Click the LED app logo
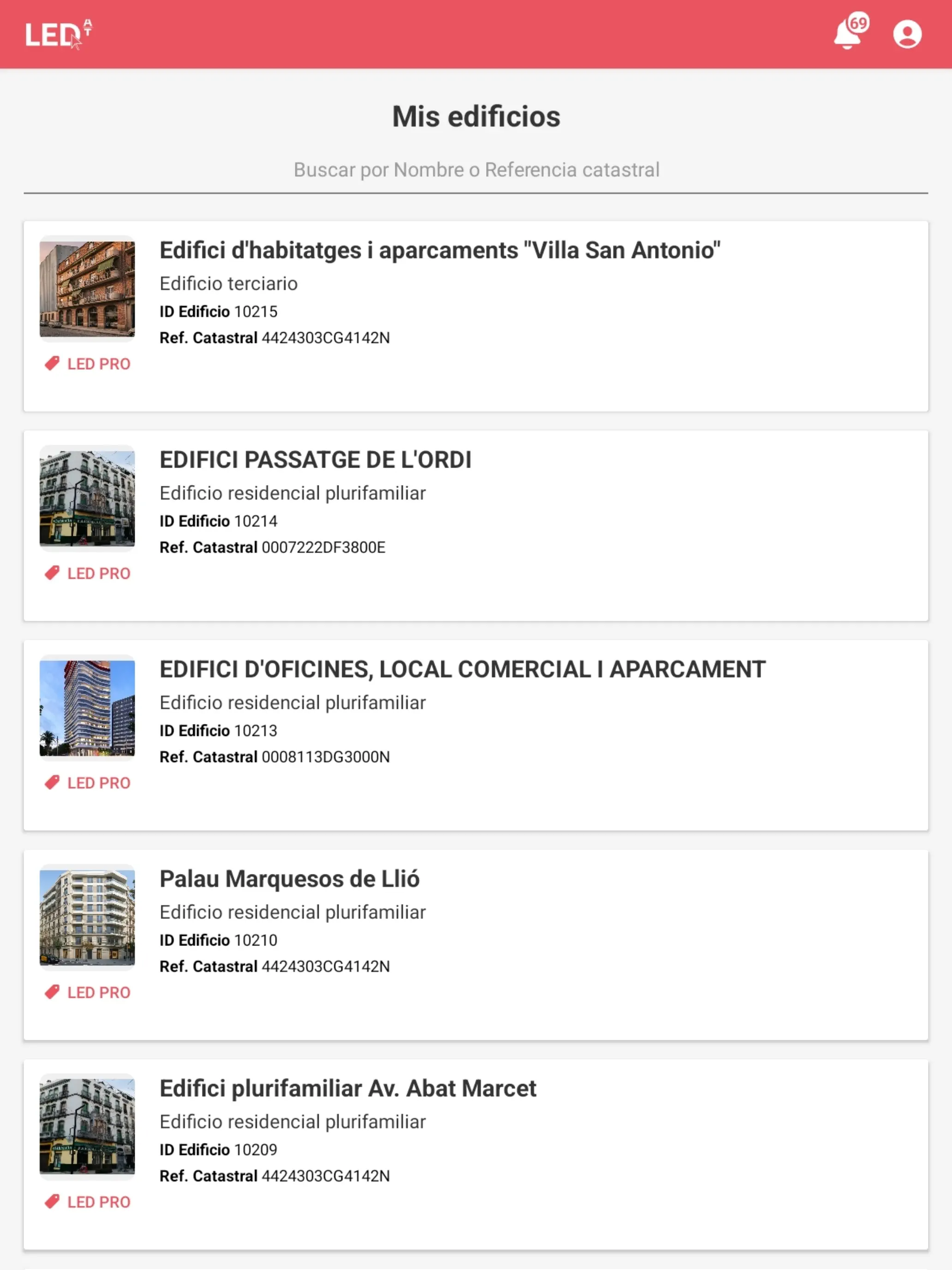Image resolution: width=952 pixels, height=1270 pixels. [x=57, y=36]
